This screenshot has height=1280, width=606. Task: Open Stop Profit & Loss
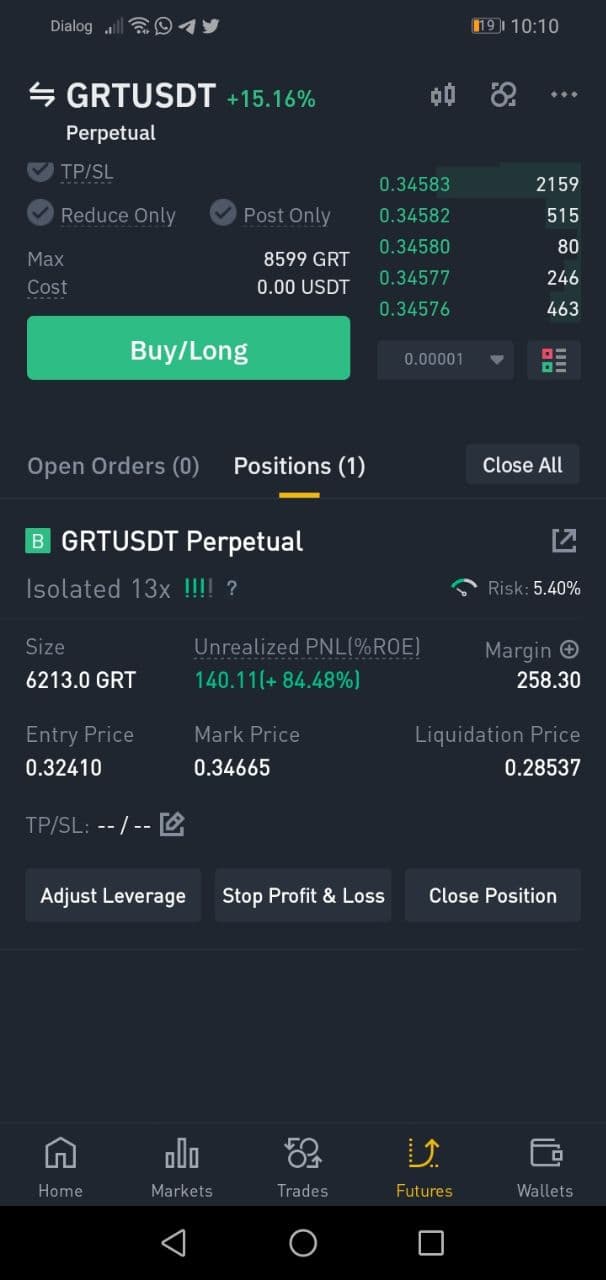(x=303, y=895)
